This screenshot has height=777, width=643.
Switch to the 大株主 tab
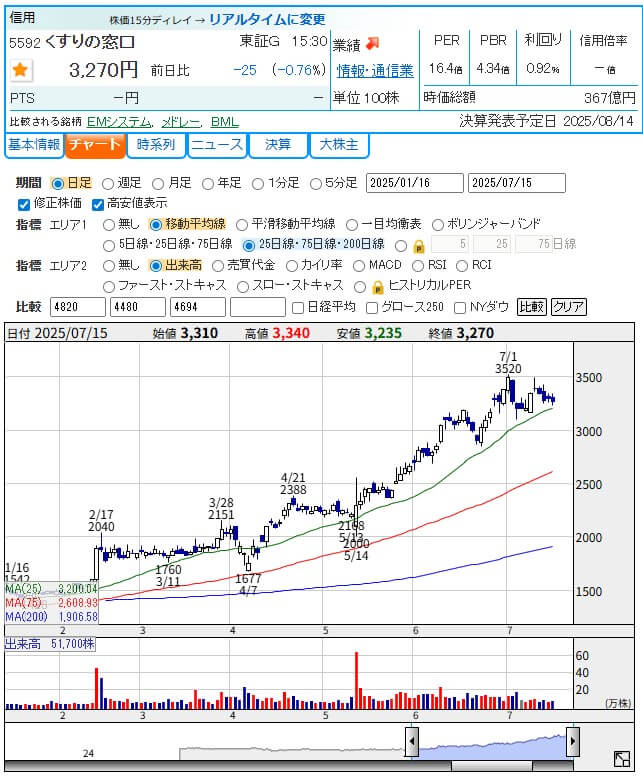click(339, 145)
